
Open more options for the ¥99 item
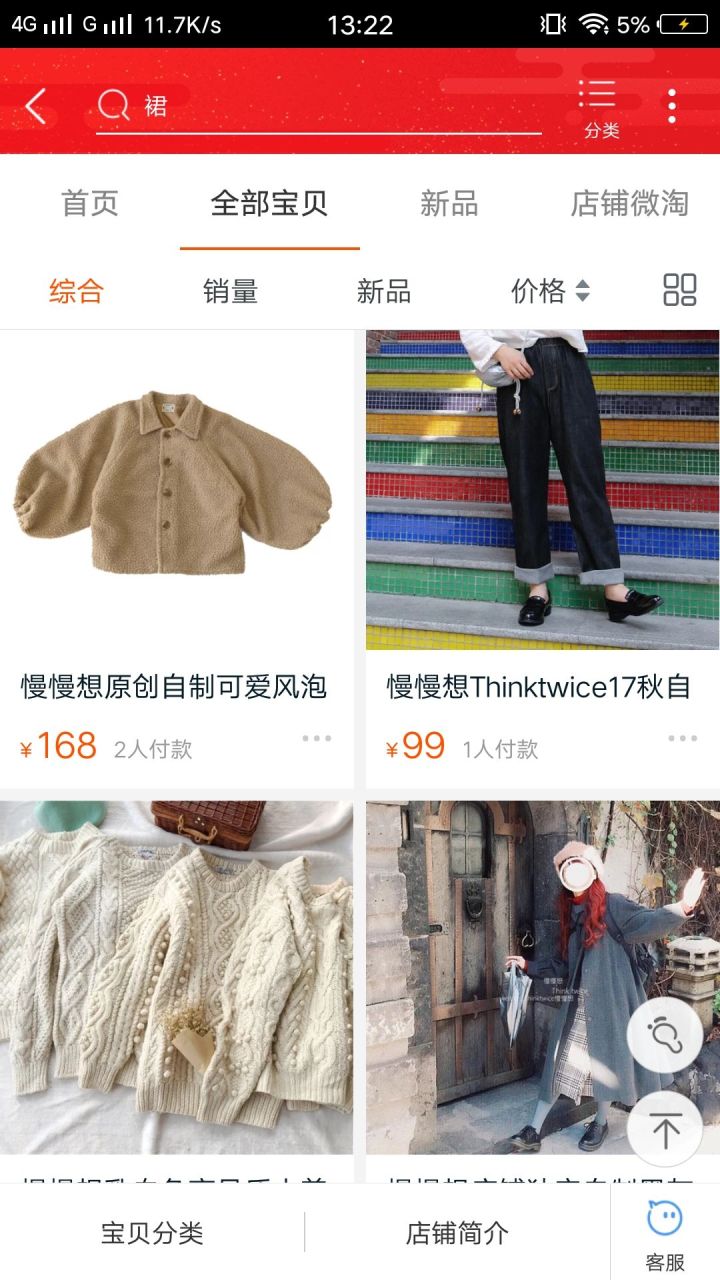(x=682, y=739)
